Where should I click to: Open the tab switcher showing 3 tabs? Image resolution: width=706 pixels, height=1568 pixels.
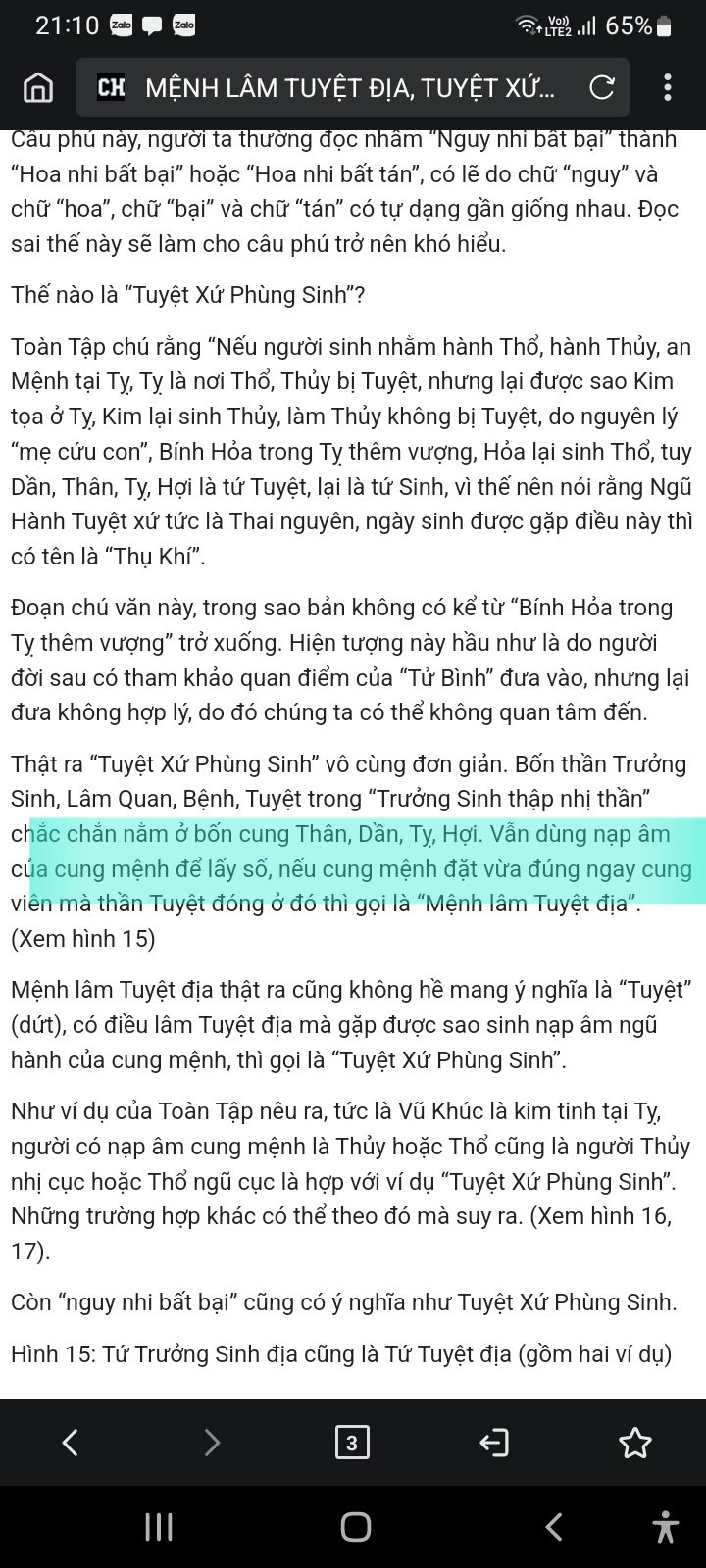click(352, 1443)
